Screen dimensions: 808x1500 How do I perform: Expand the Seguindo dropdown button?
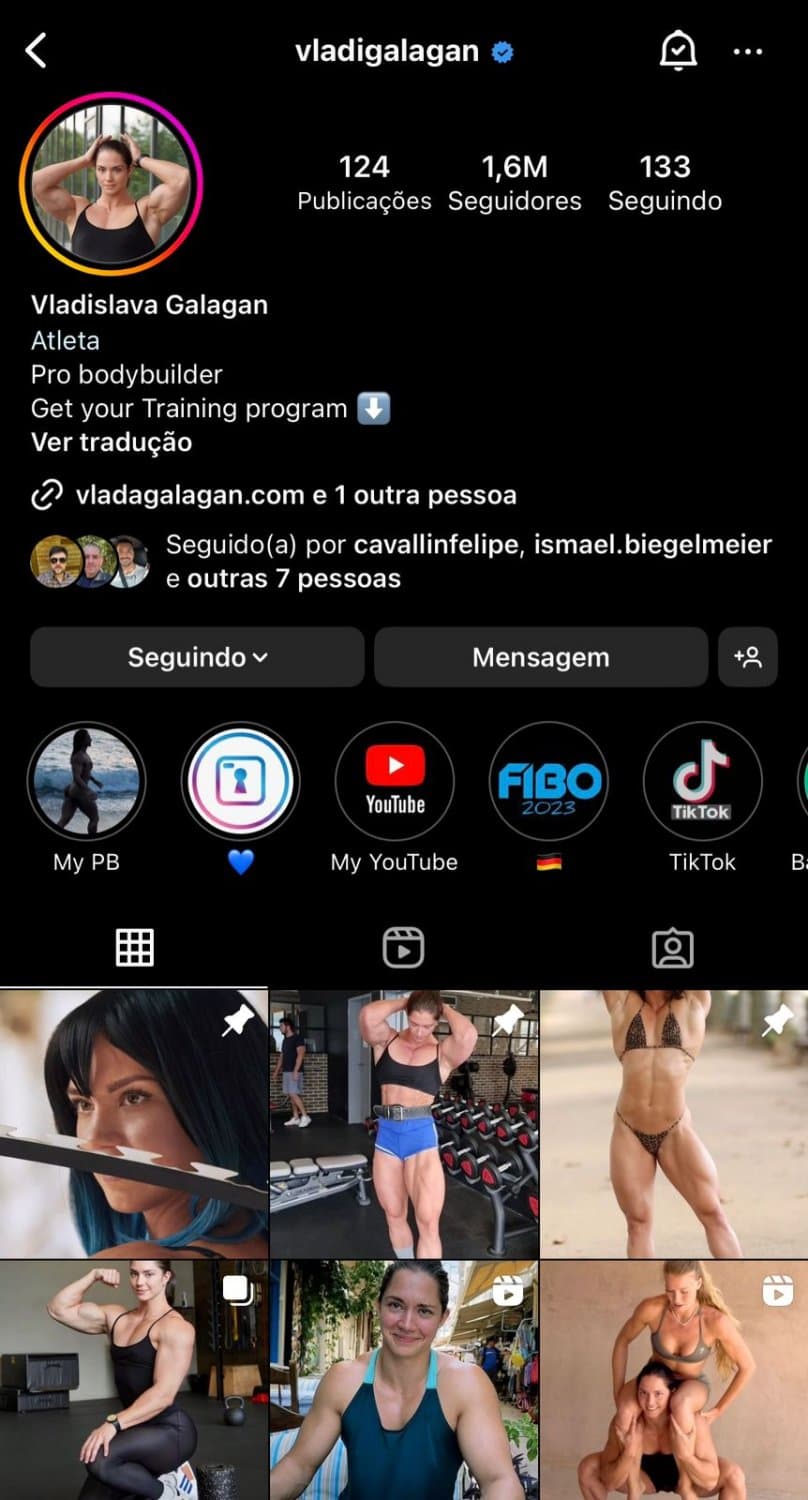[197, 657]
